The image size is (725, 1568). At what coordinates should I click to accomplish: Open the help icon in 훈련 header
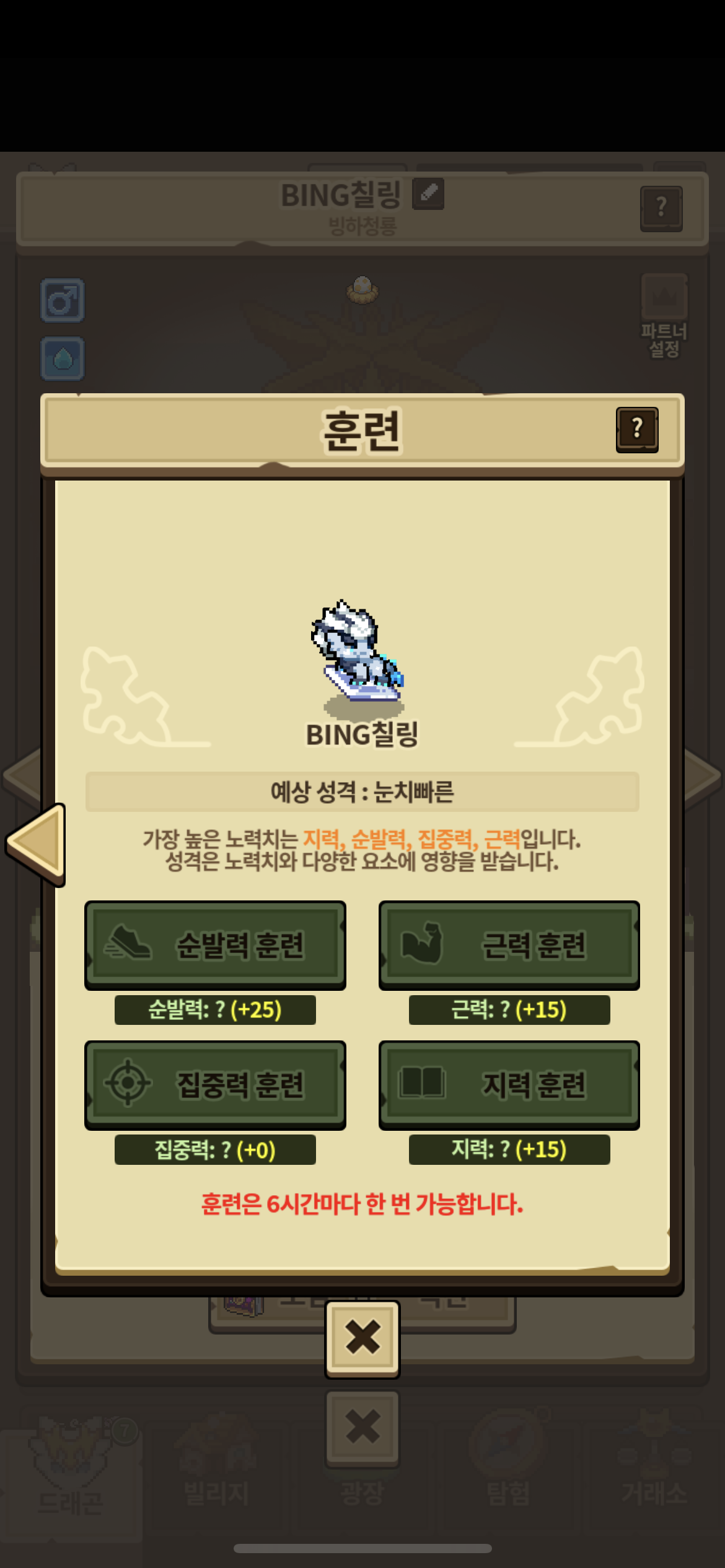(x=636, y=430)
